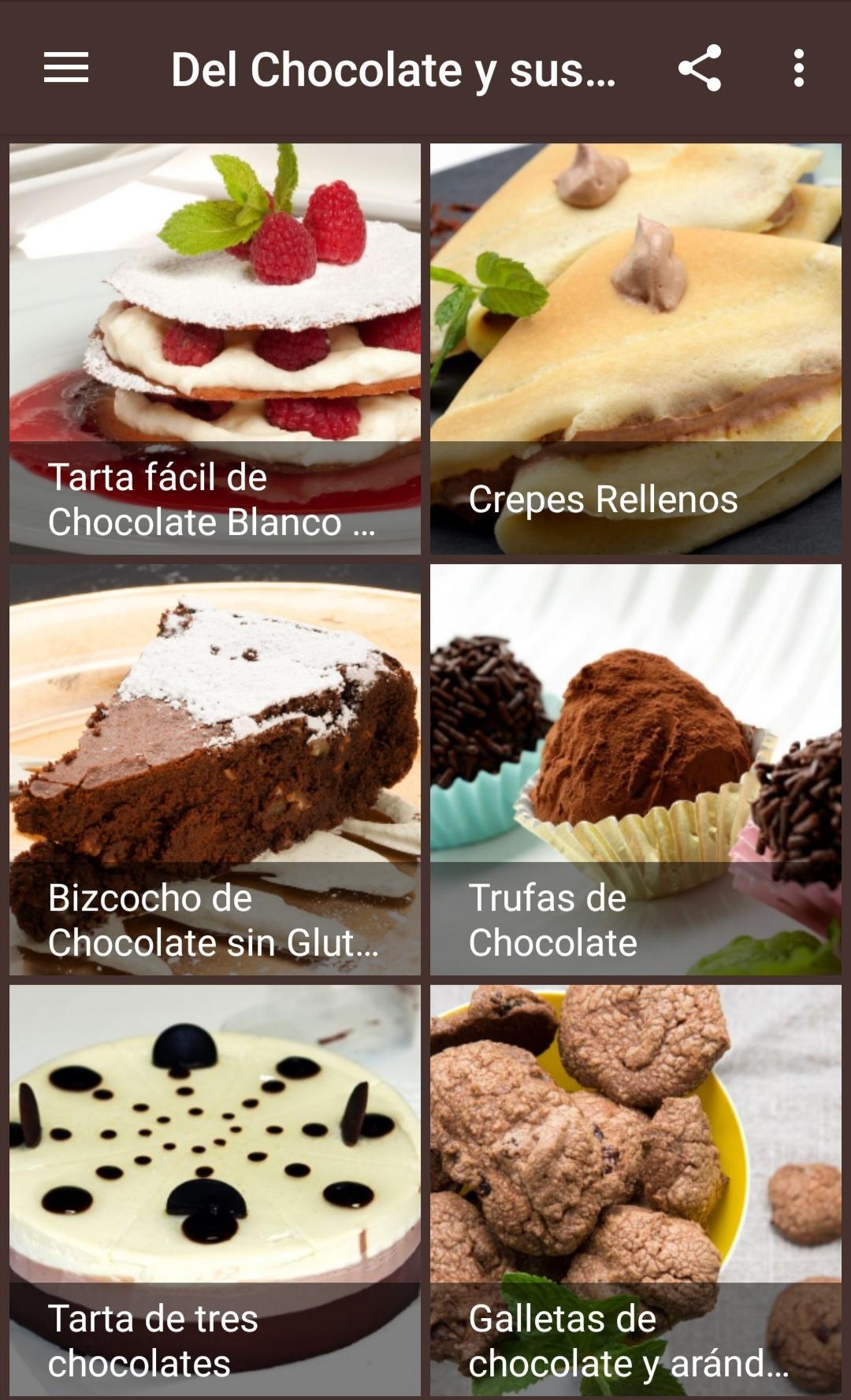Tap the Tarta de tres chocolates tile
The height and width of the screenshot is (1400, 851).
(215, 1190)
